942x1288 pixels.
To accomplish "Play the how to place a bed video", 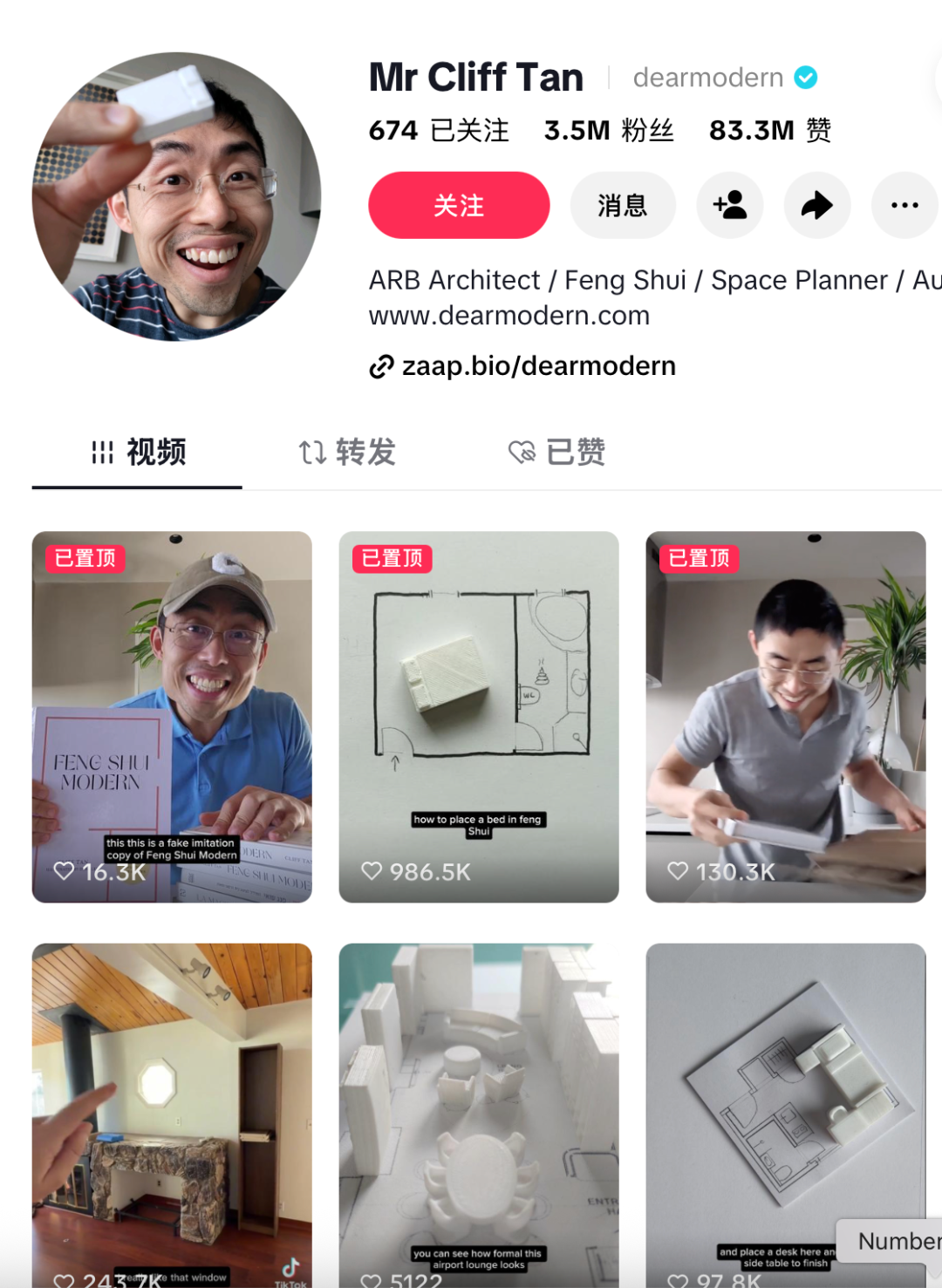I will (478, 717).
